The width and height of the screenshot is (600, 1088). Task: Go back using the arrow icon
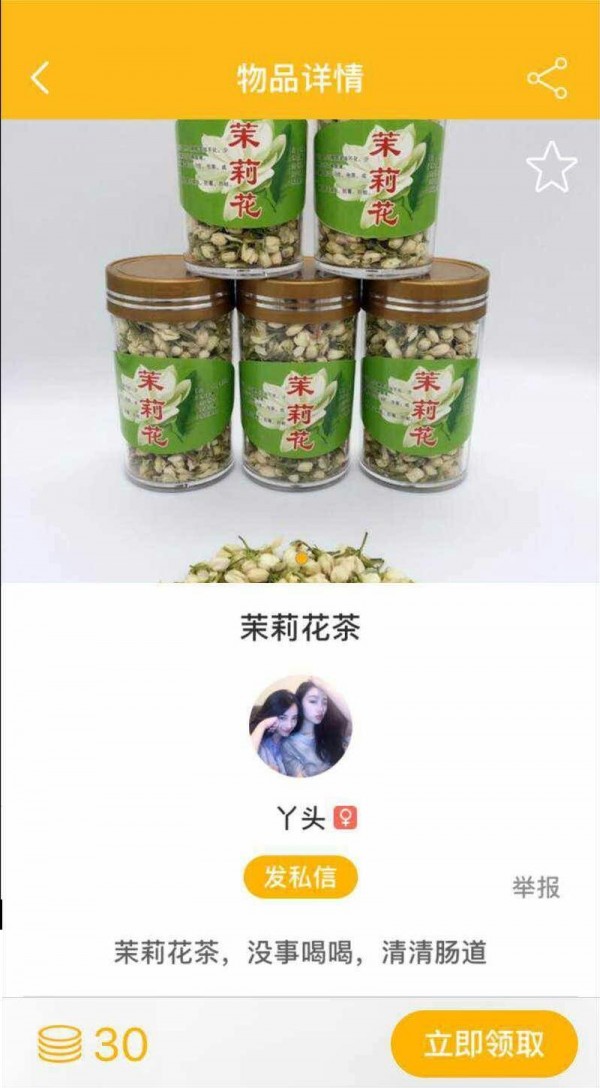(40, 78)
